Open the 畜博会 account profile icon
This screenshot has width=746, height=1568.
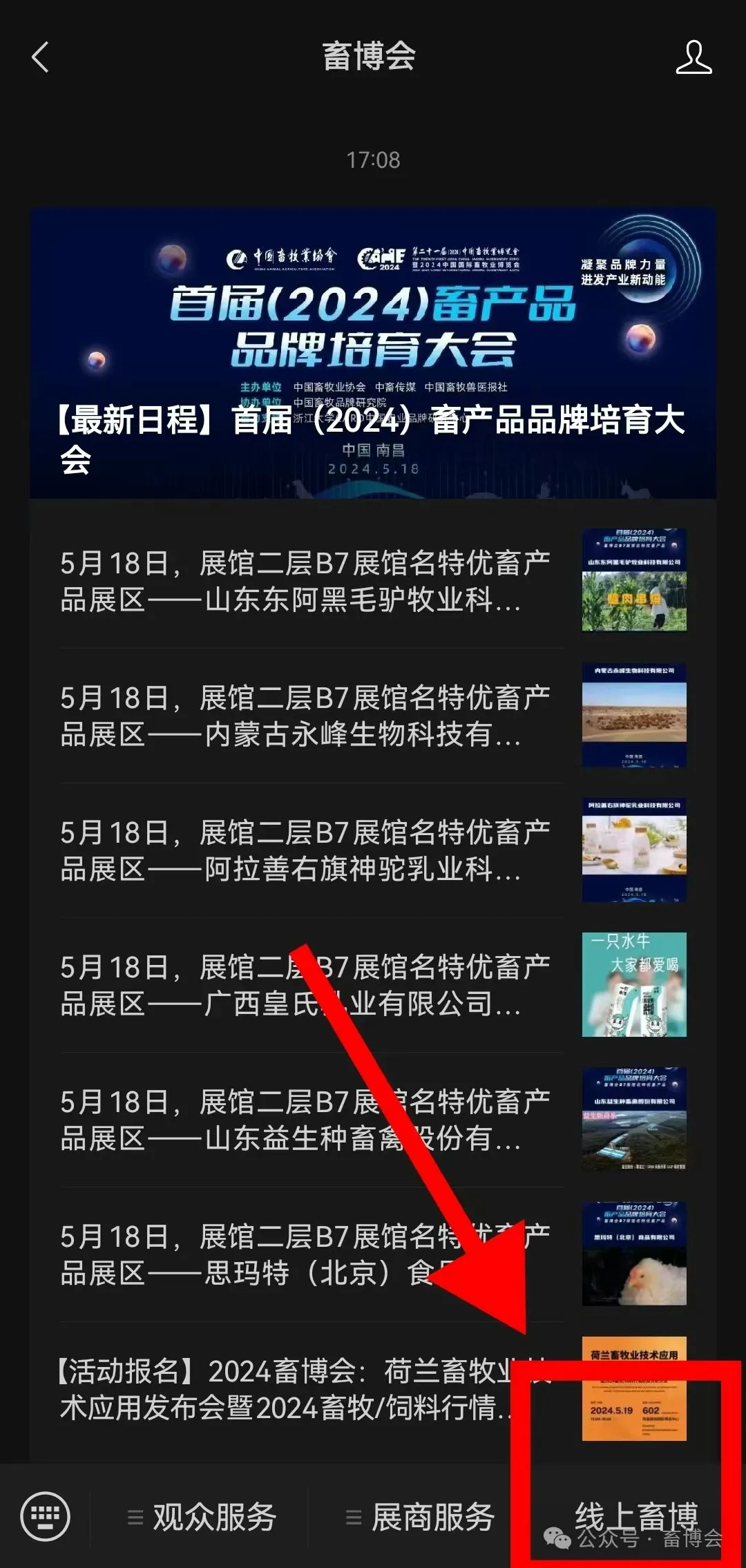click(x=694, y=57)
